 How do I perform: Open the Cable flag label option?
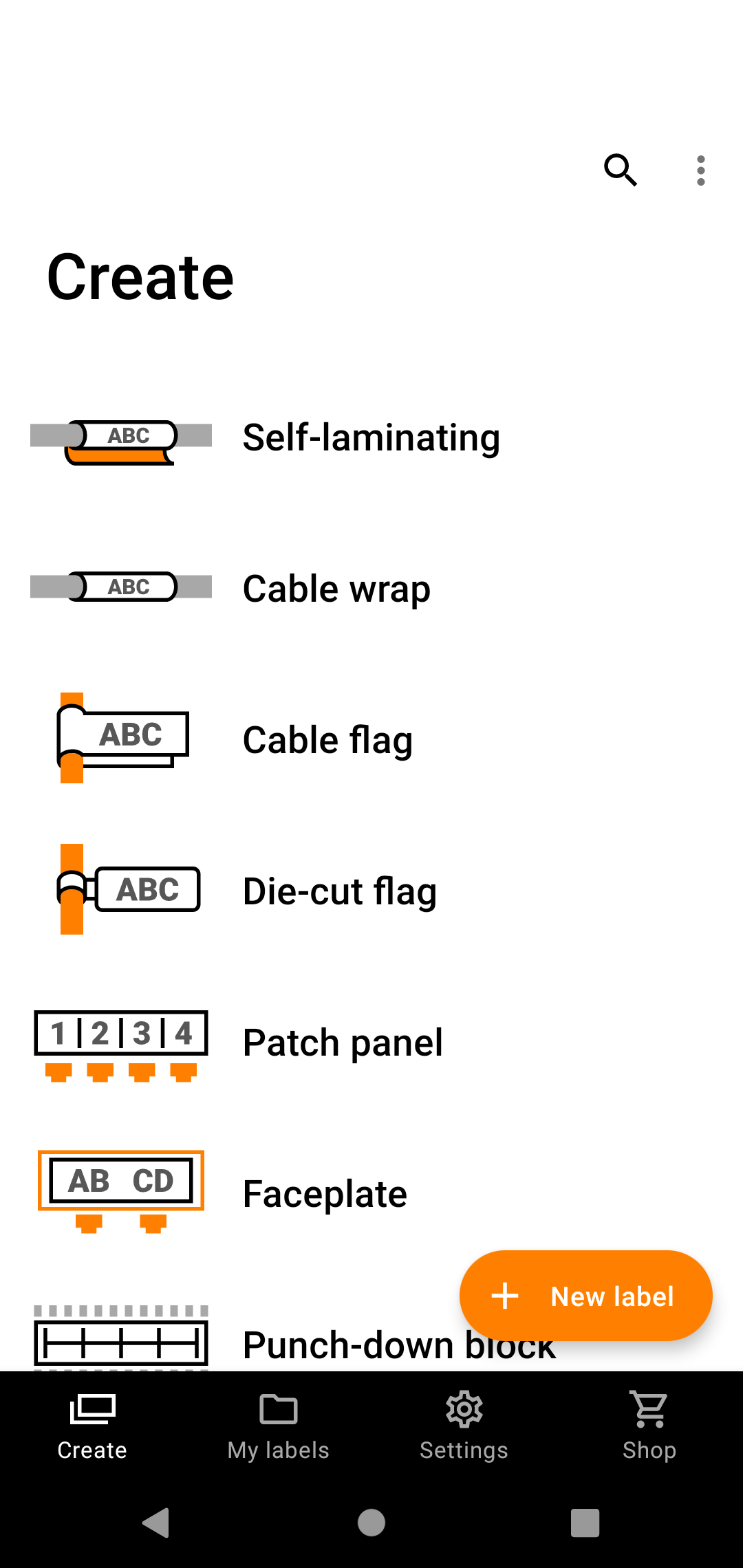327,741
